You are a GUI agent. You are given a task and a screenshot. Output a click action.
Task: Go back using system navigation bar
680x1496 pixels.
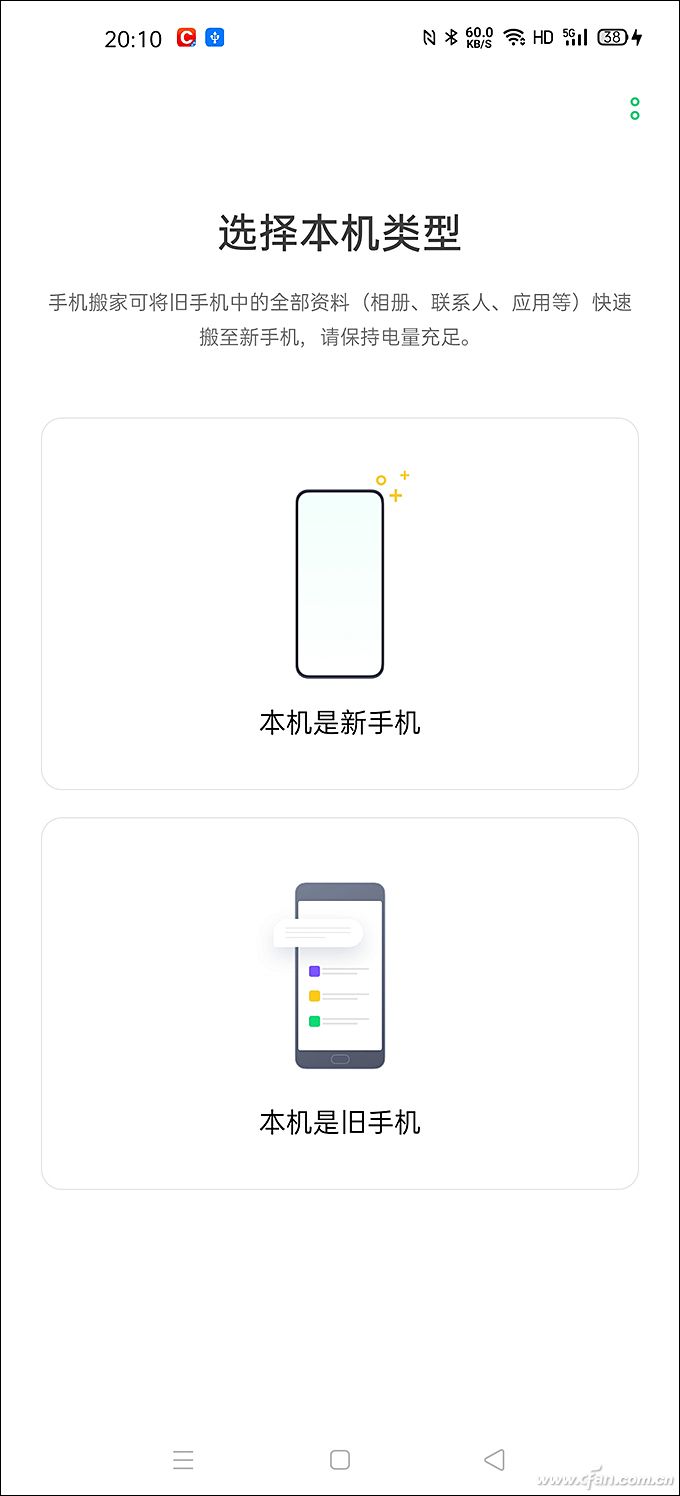(494, 1459)
